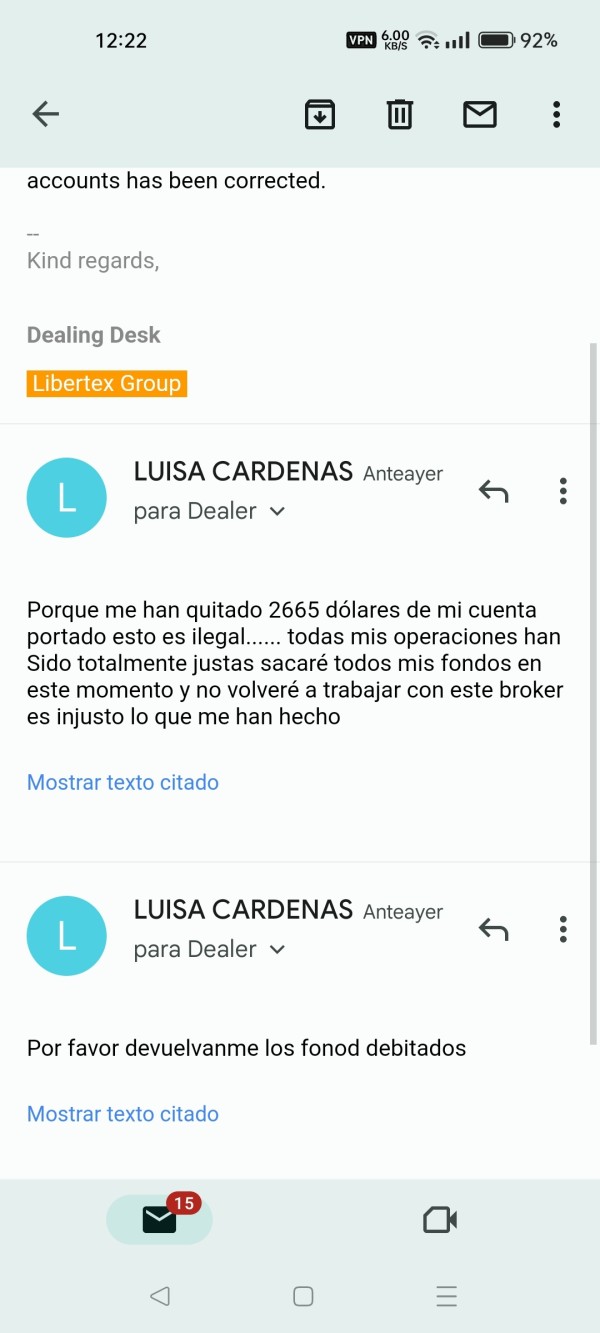Go back to the inbox list
Viewport: 600px width, 1333px height.
coord(46,114)
